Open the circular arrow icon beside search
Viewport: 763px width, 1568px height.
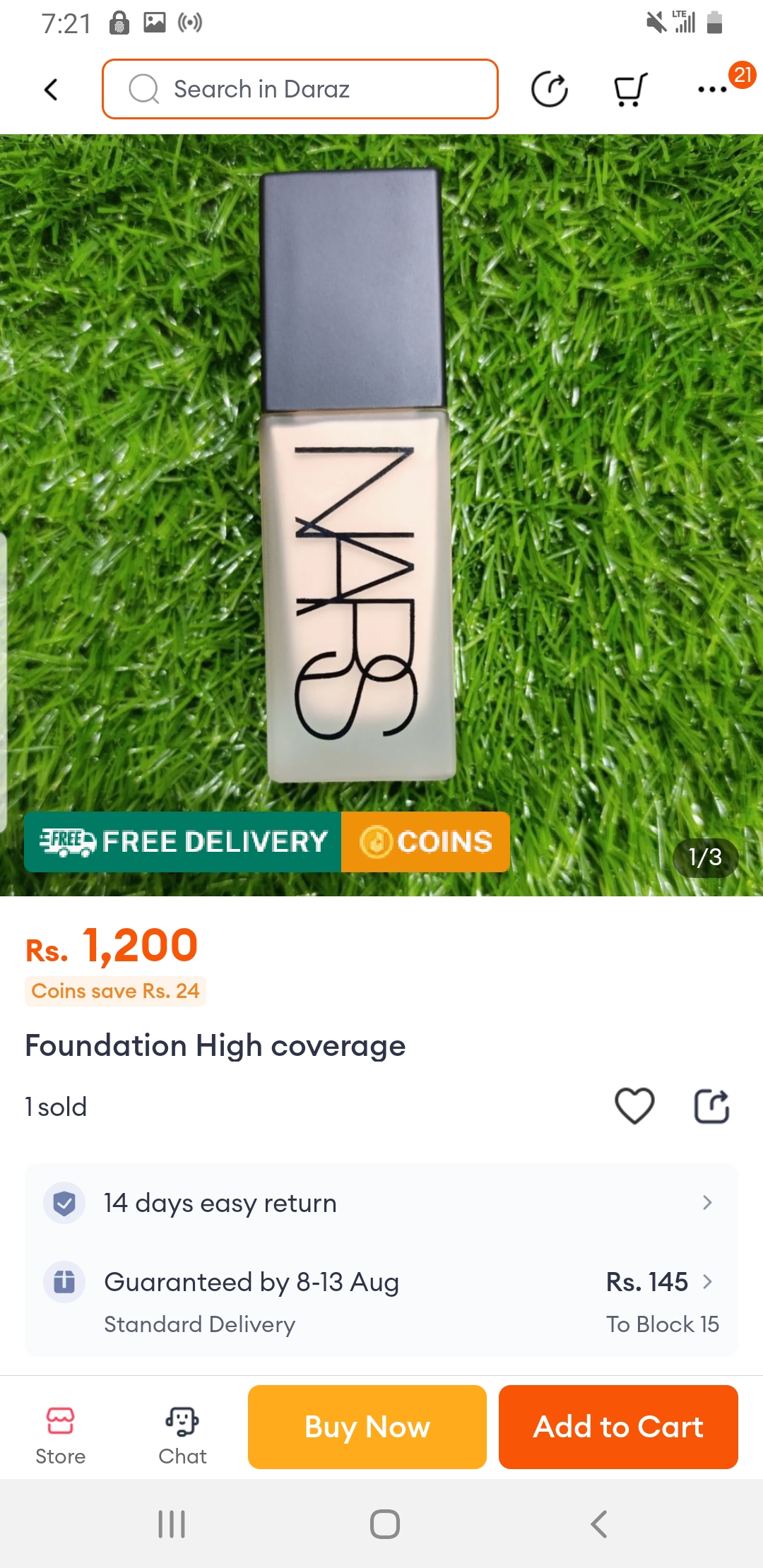click(x=549, y=90)
